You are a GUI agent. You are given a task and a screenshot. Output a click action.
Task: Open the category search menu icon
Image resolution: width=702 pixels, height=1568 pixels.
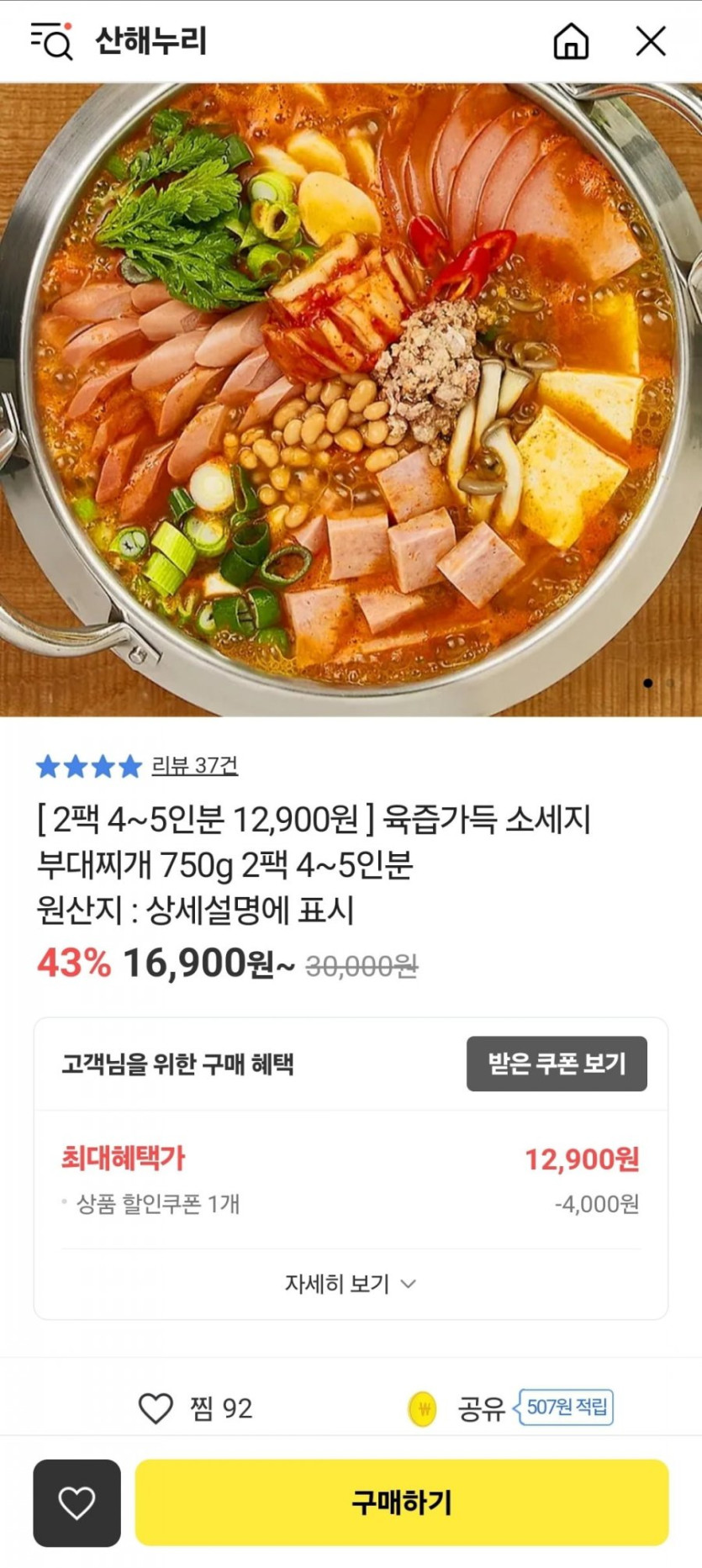[51, 40]
